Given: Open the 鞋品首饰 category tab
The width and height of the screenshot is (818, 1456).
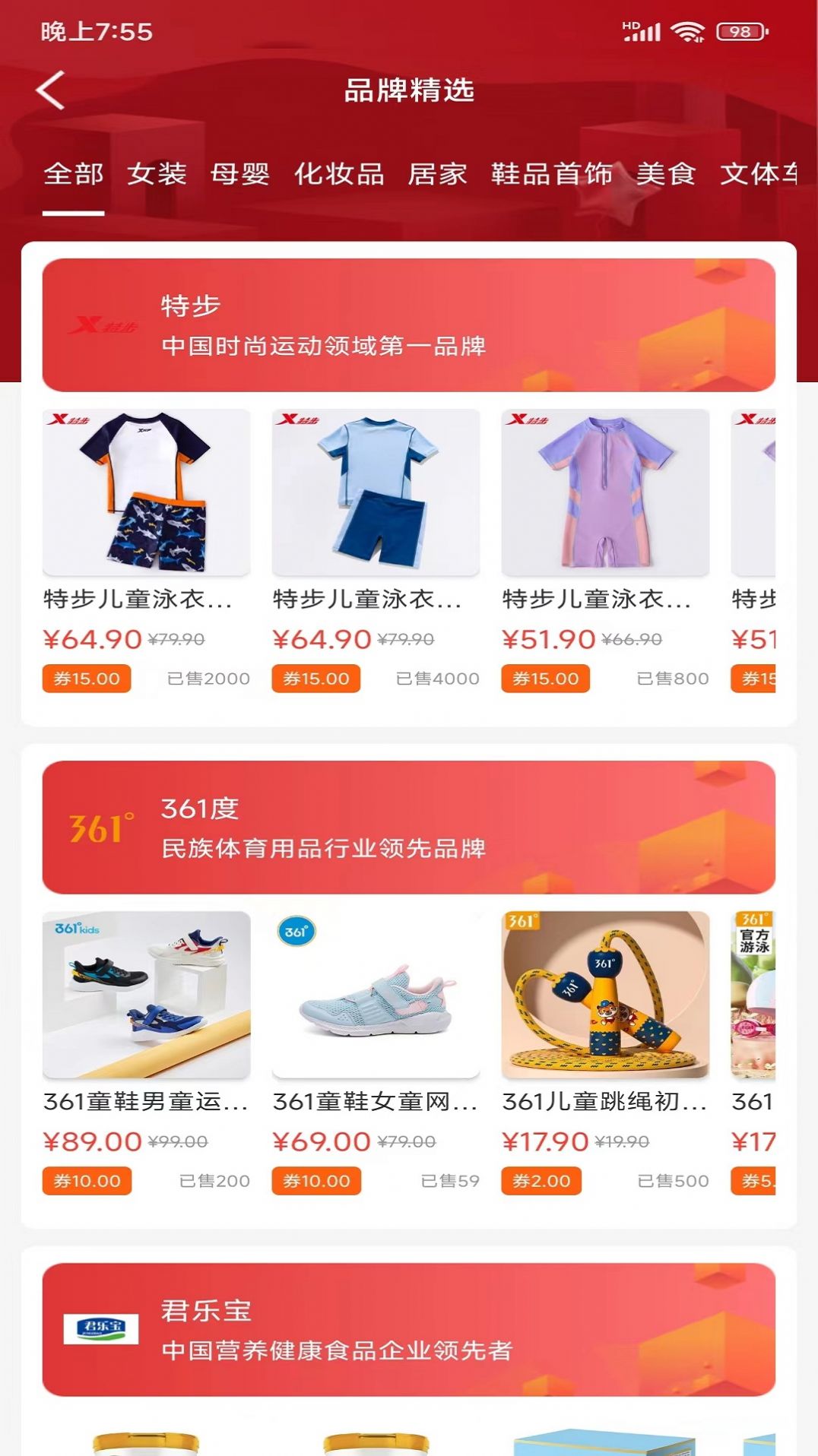Looking at the screenshot, I should pyautogui.click(x=550, y=174).
